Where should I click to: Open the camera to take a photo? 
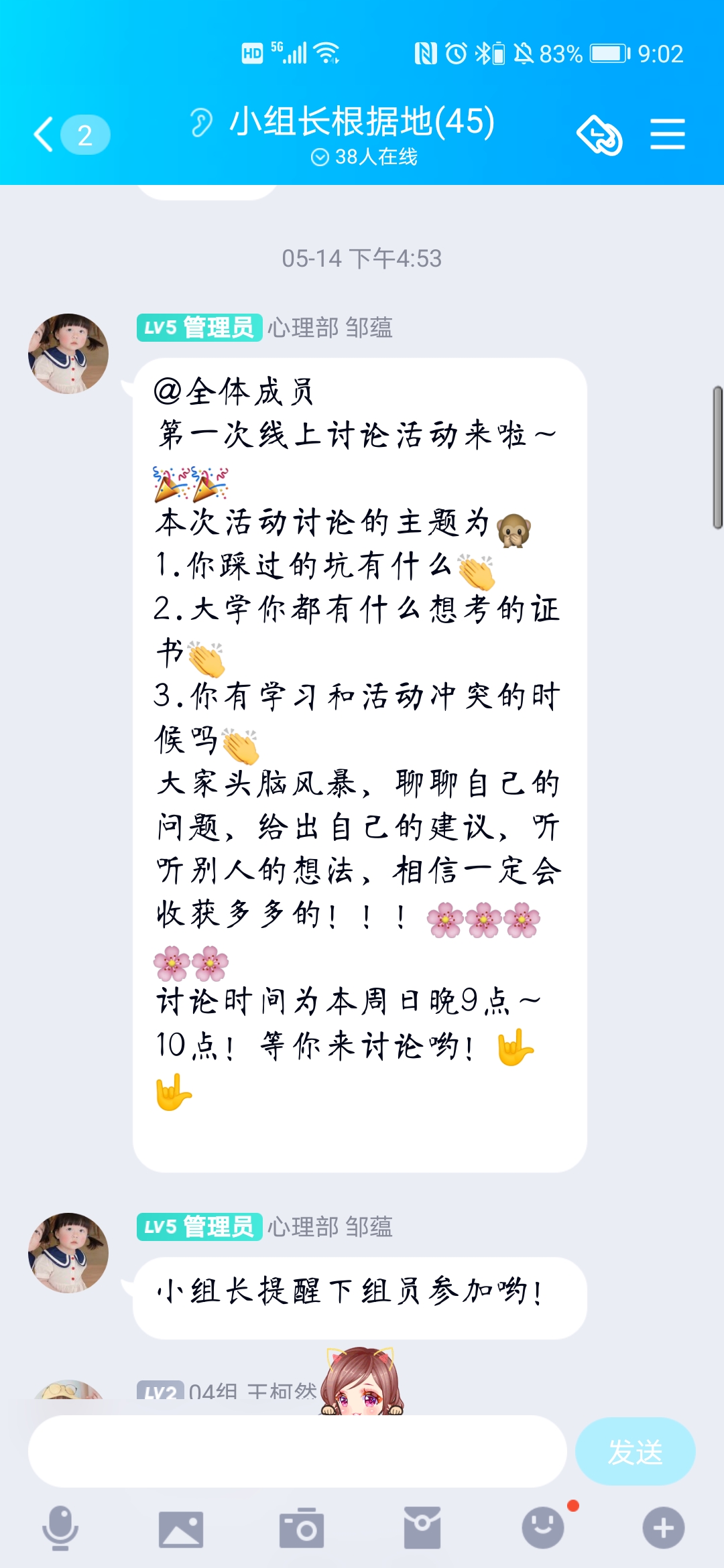301,1528
